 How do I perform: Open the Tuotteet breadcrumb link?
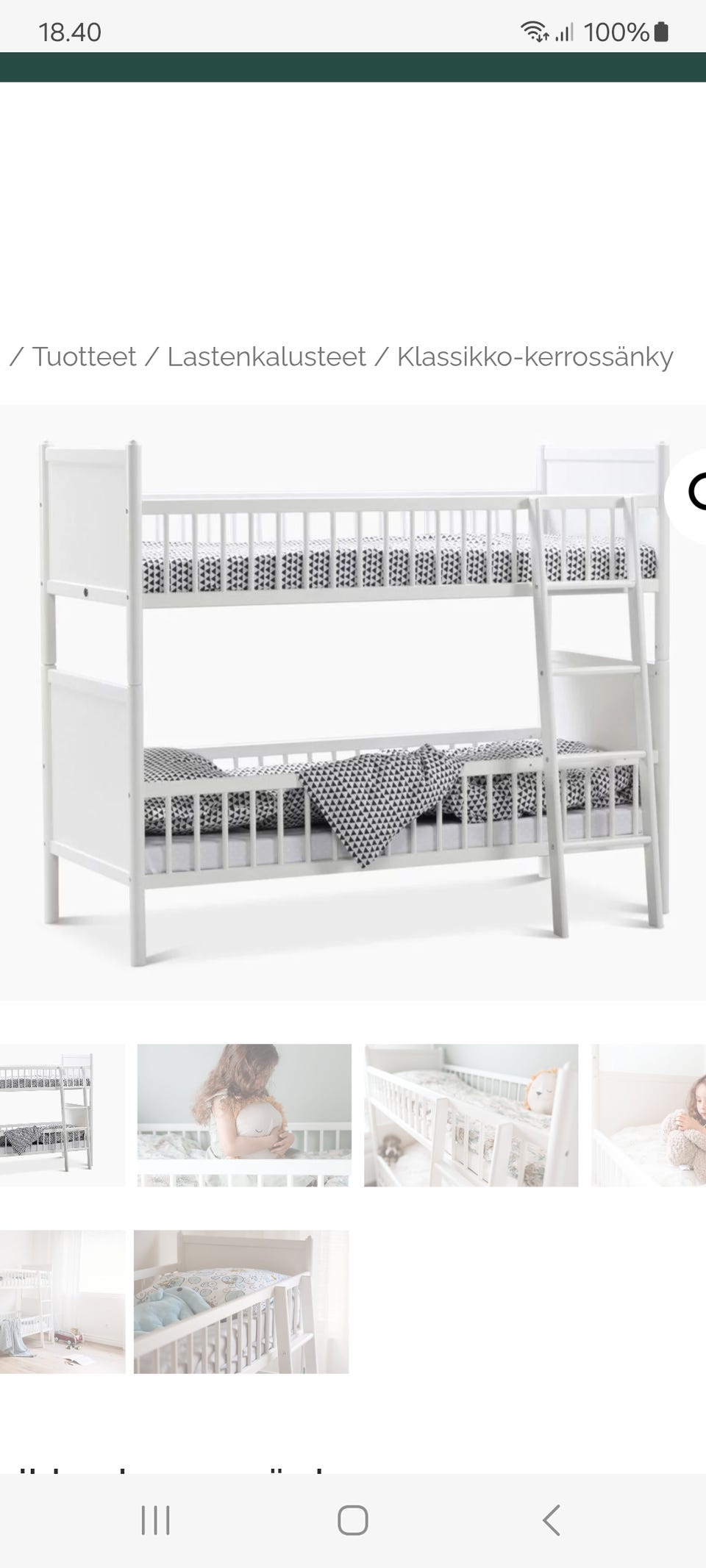(84, 357)
